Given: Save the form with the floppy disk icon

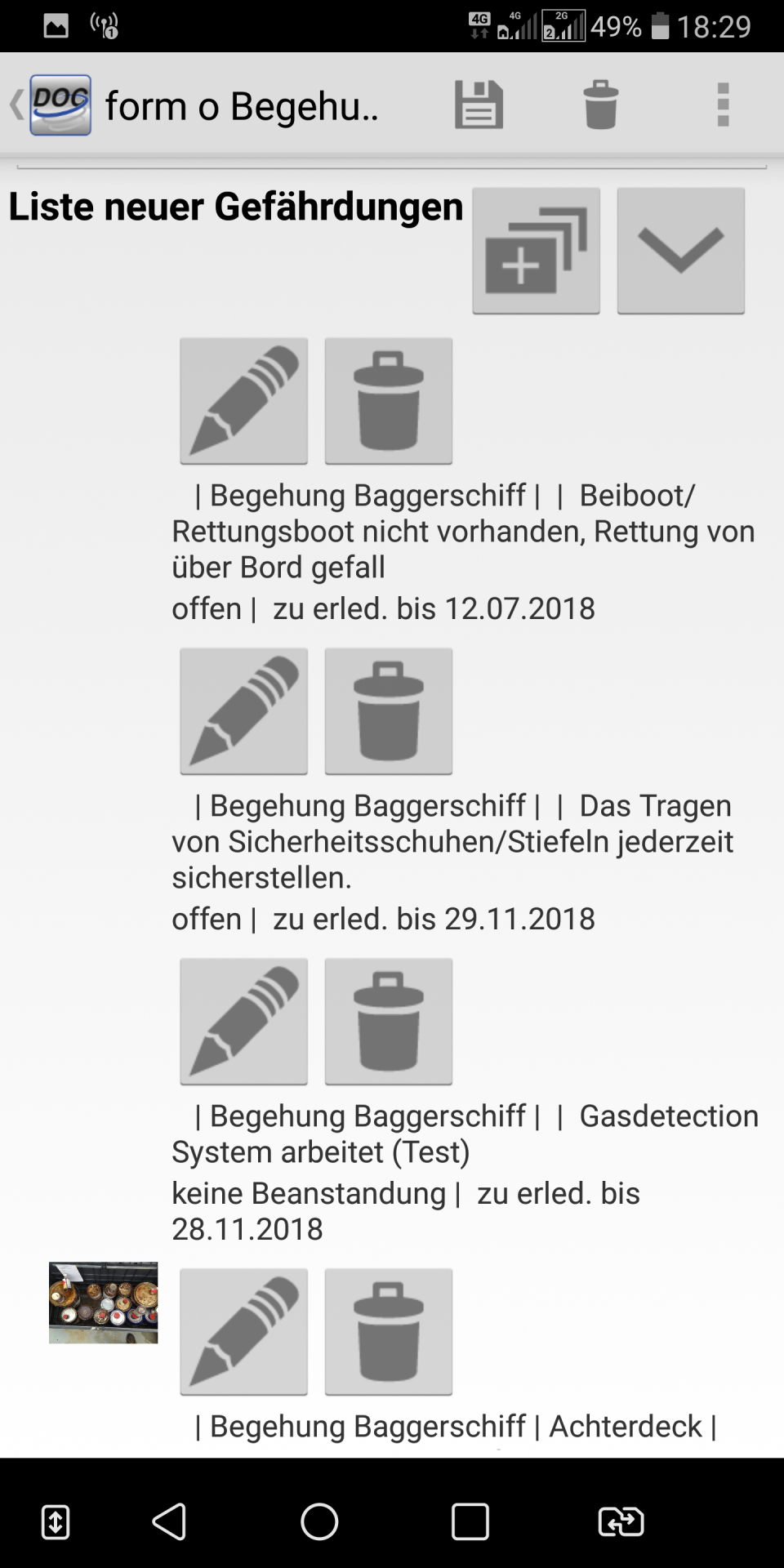Looking at the screenshot, I should pos(479,105).
